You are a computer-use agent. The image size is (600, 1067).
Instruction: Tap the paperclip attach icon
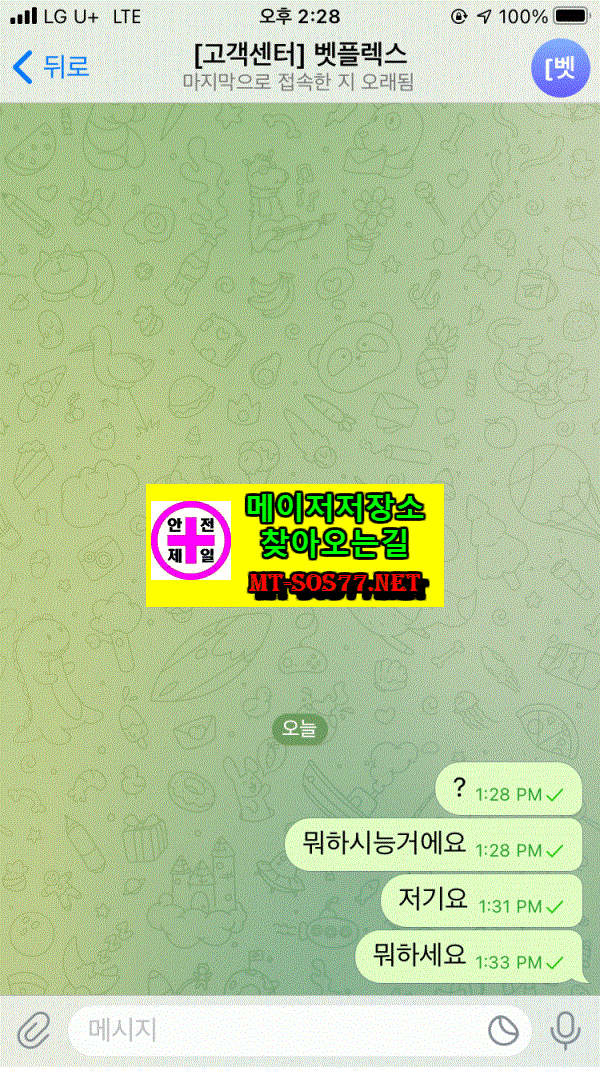(33, 1030)
